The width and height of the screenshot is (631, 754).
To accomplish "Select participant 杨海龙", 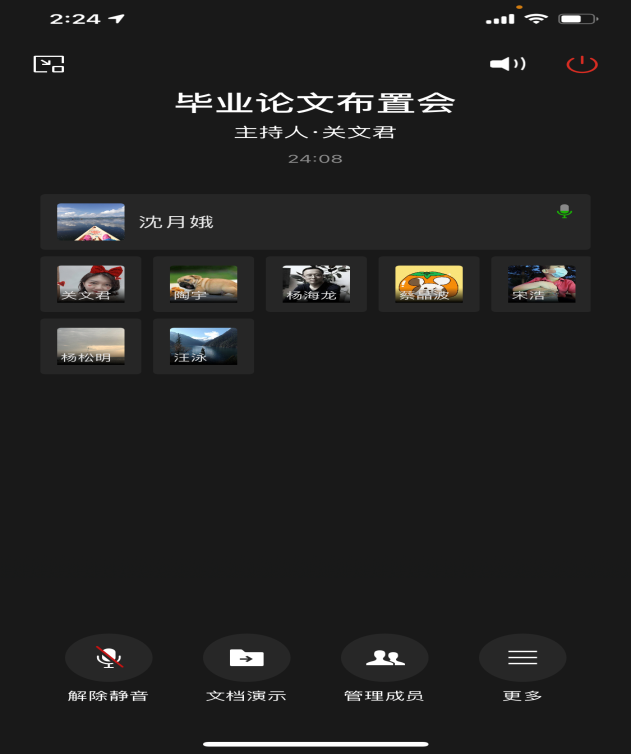I will click(316, 284).
